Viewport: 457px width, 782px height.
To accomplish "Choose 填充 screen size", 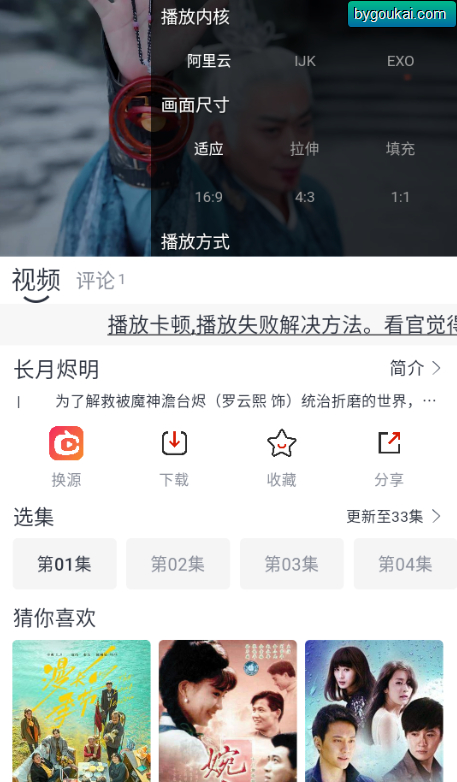I will point(400,149).
